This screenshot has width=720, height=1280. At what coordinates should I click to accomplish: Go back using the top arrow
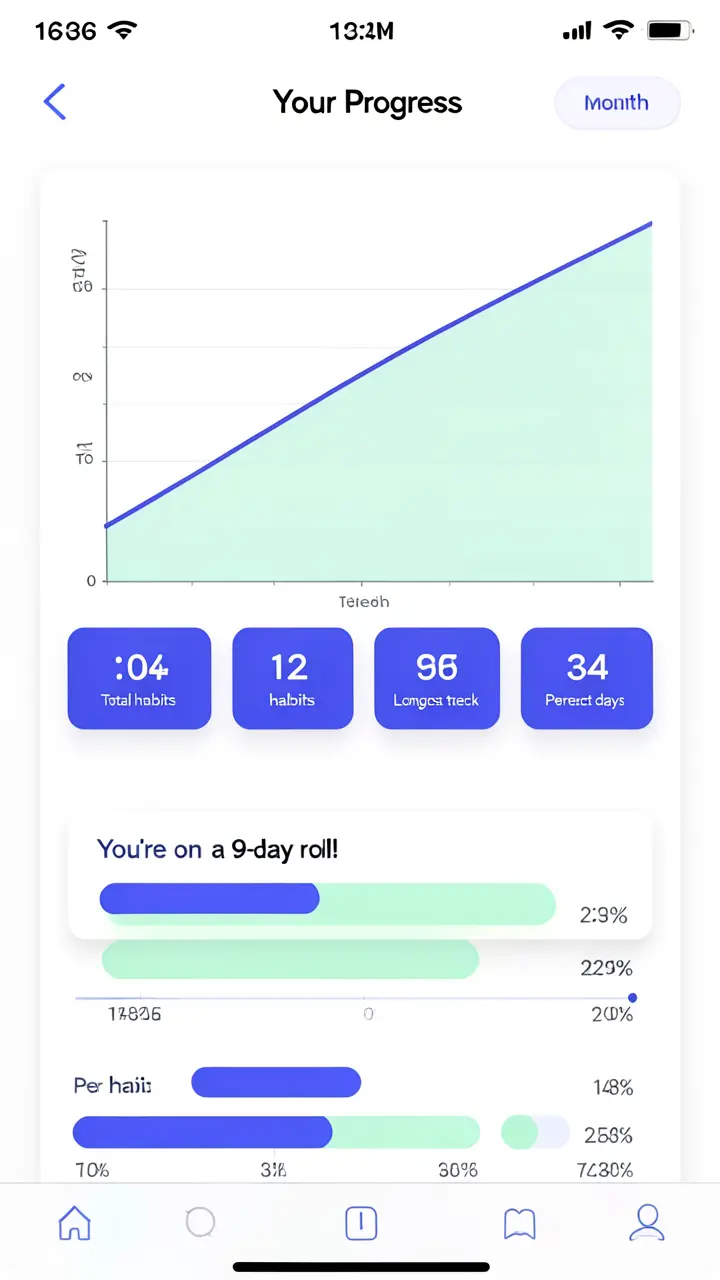[55, 102]
